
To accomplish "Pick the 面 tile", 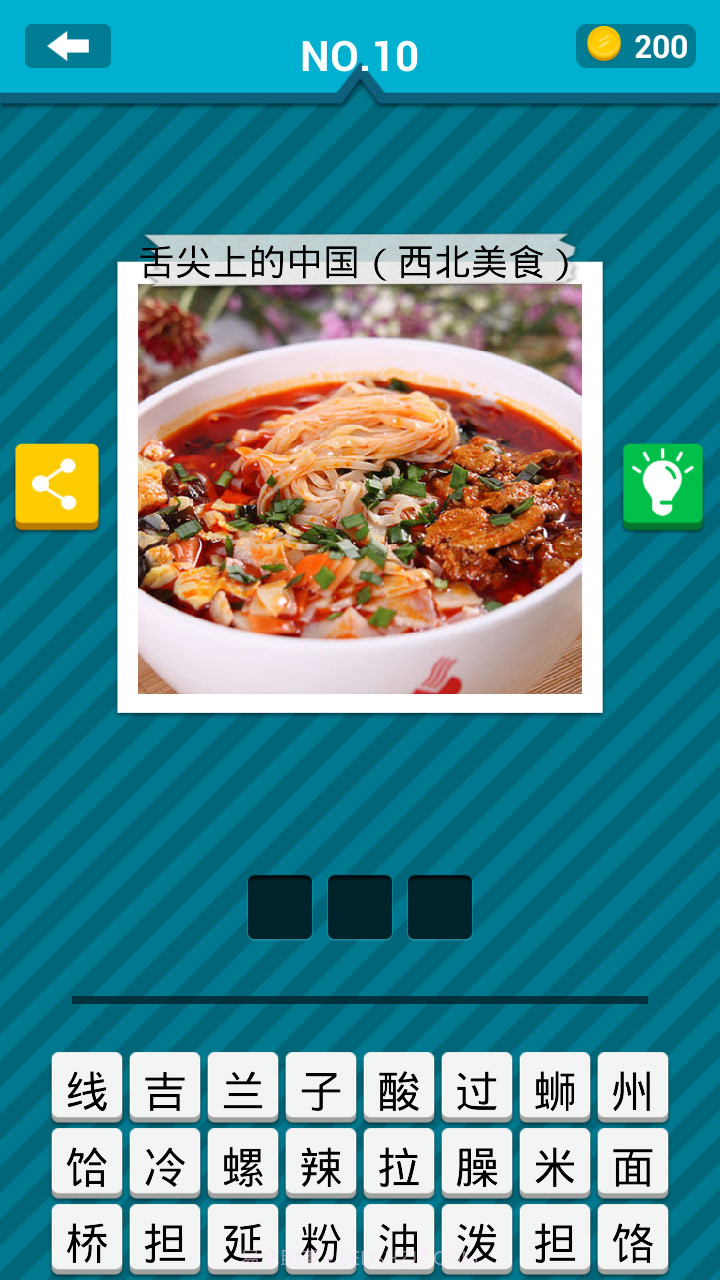I will click(633, 1164).
